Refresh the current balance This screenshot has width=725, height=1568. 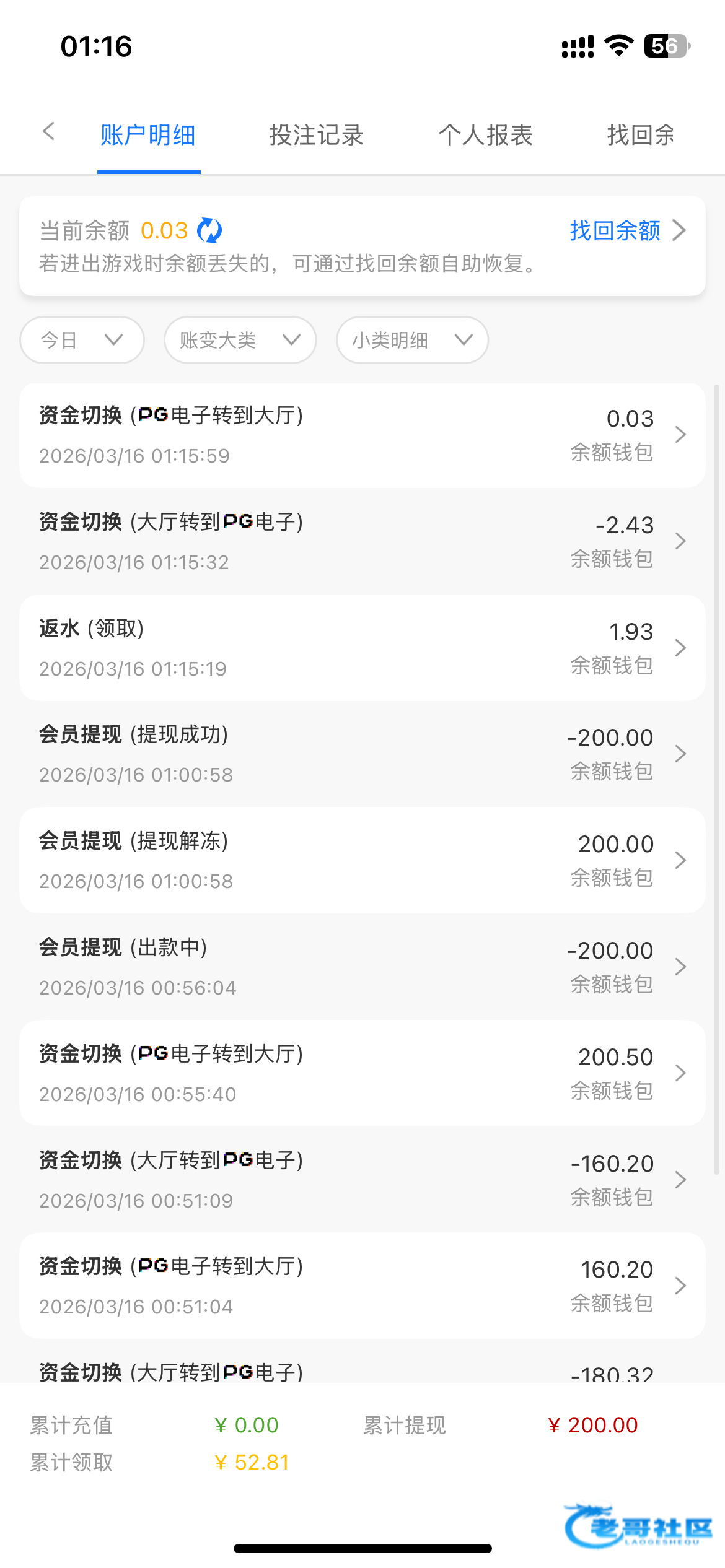coord(209,231)
